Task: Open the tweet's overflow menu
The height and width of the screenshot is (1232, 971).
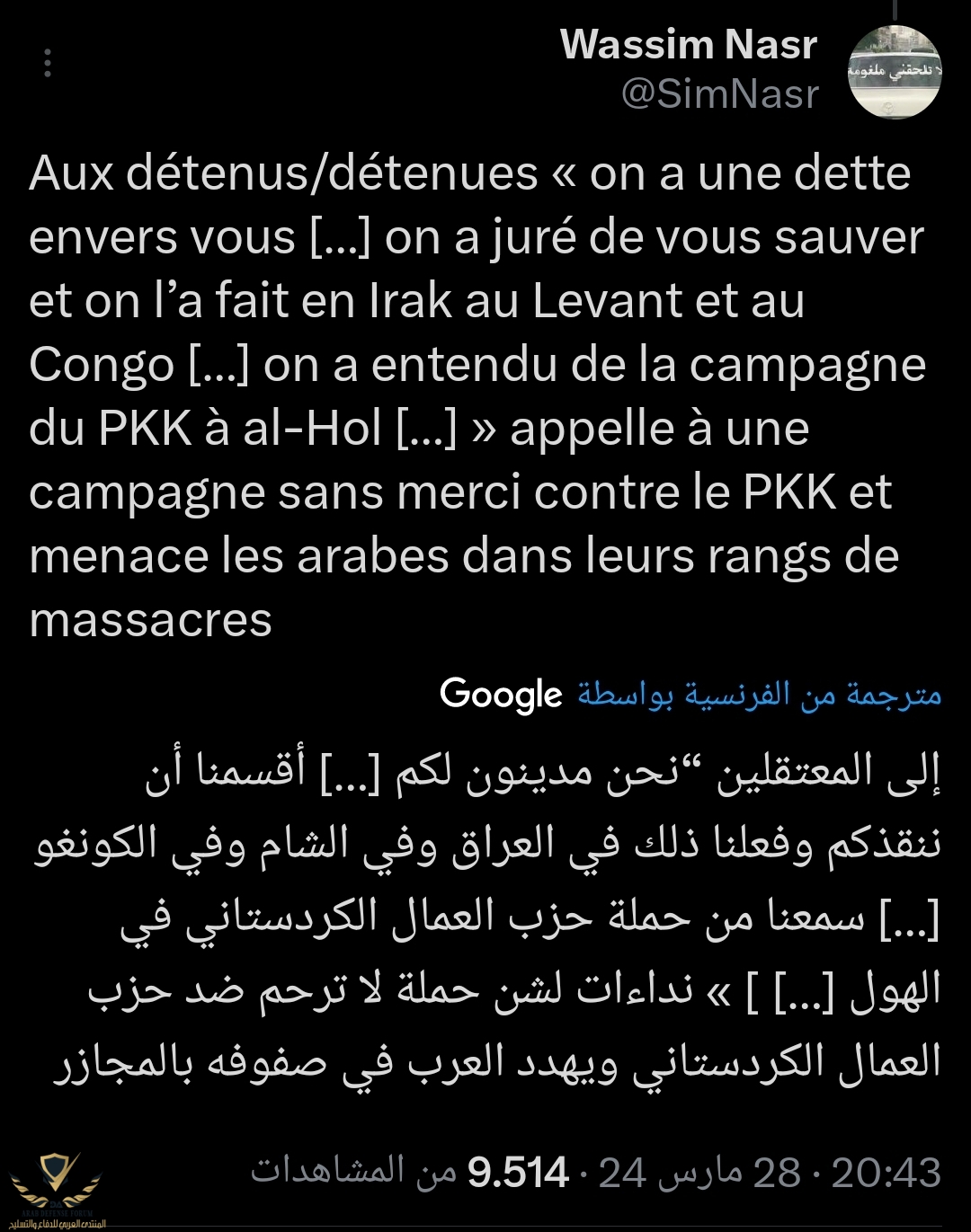Action: (48, 63)
